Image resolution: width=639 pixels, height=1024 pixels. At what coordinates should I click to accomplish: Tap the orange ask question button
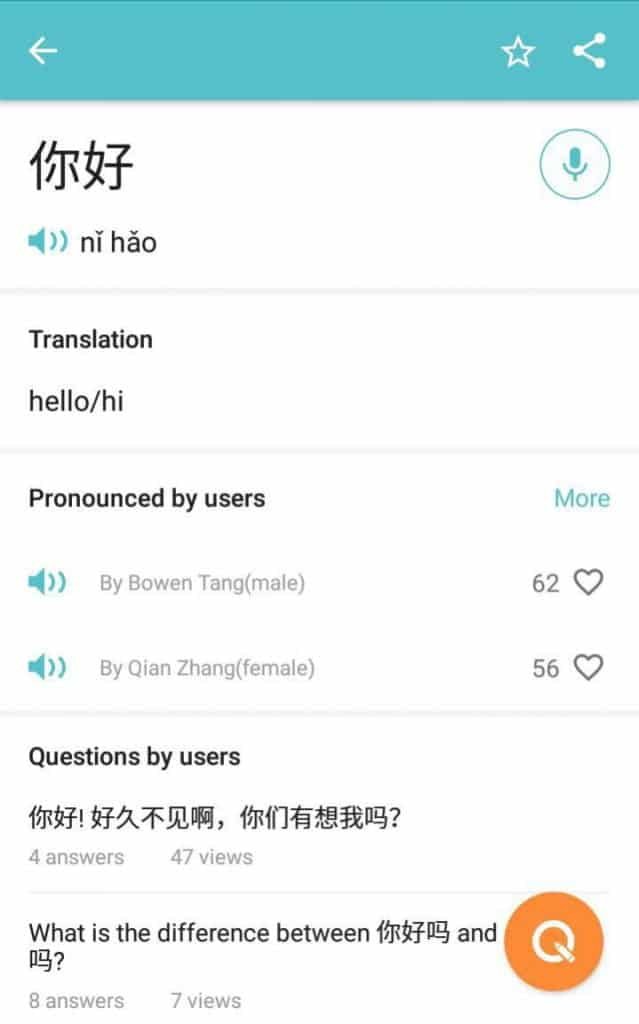click(553, 941)
